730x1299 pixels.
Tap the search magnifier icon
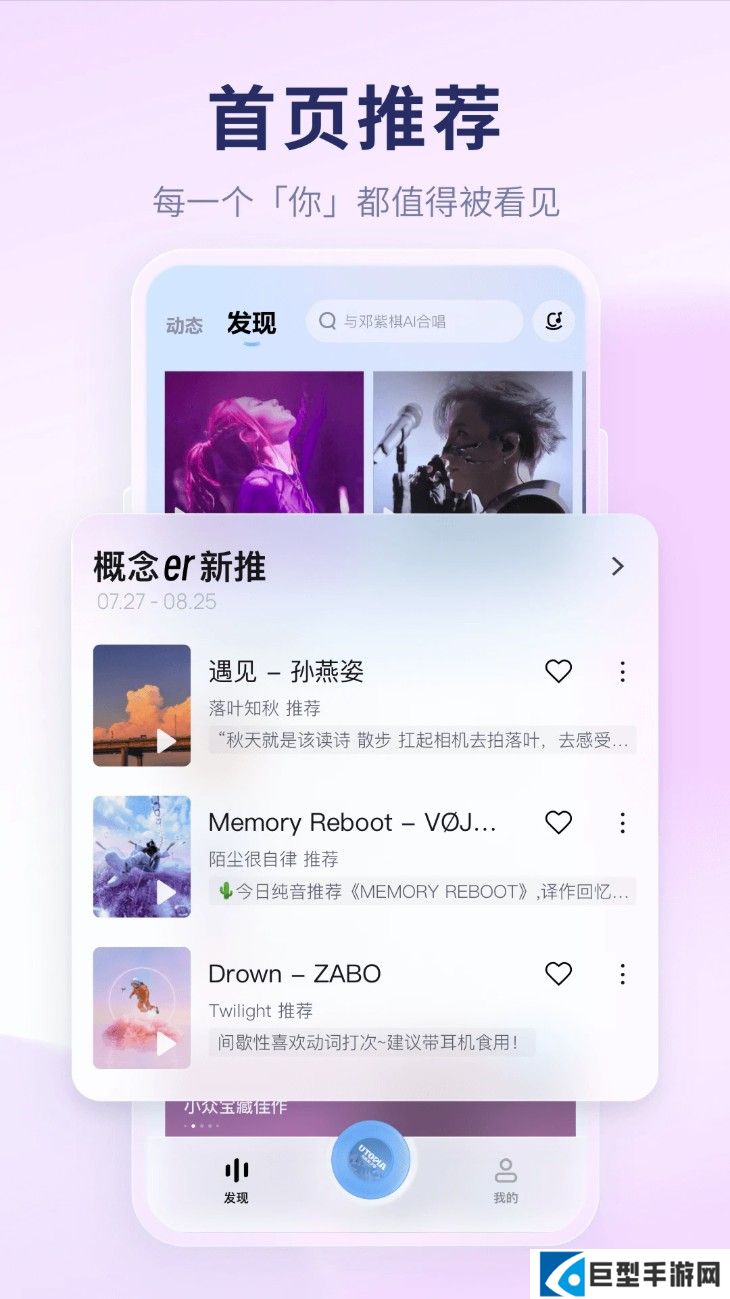[x=327, y=321]
